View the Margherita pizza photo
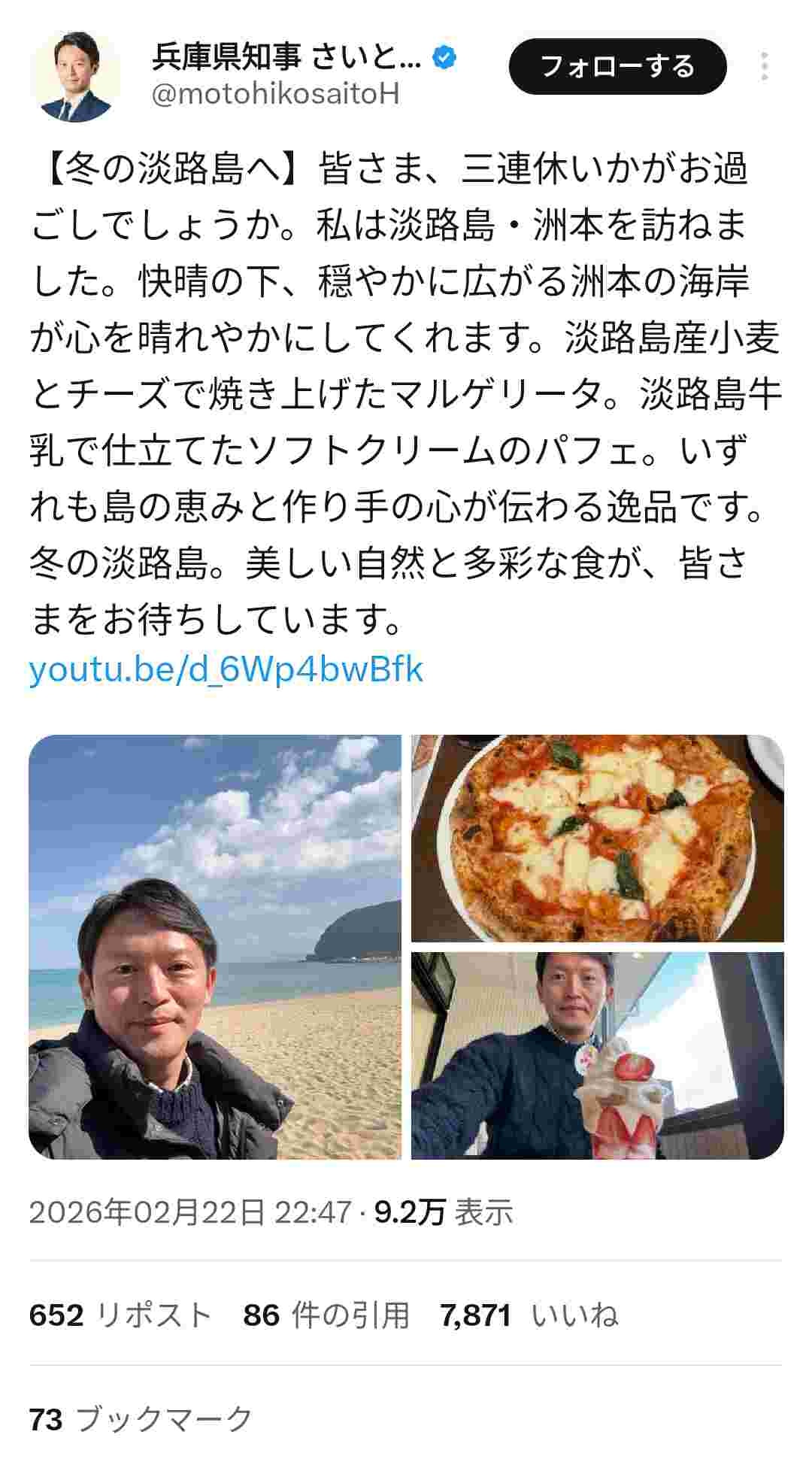The image size is (812, 1462). point(597,838)
